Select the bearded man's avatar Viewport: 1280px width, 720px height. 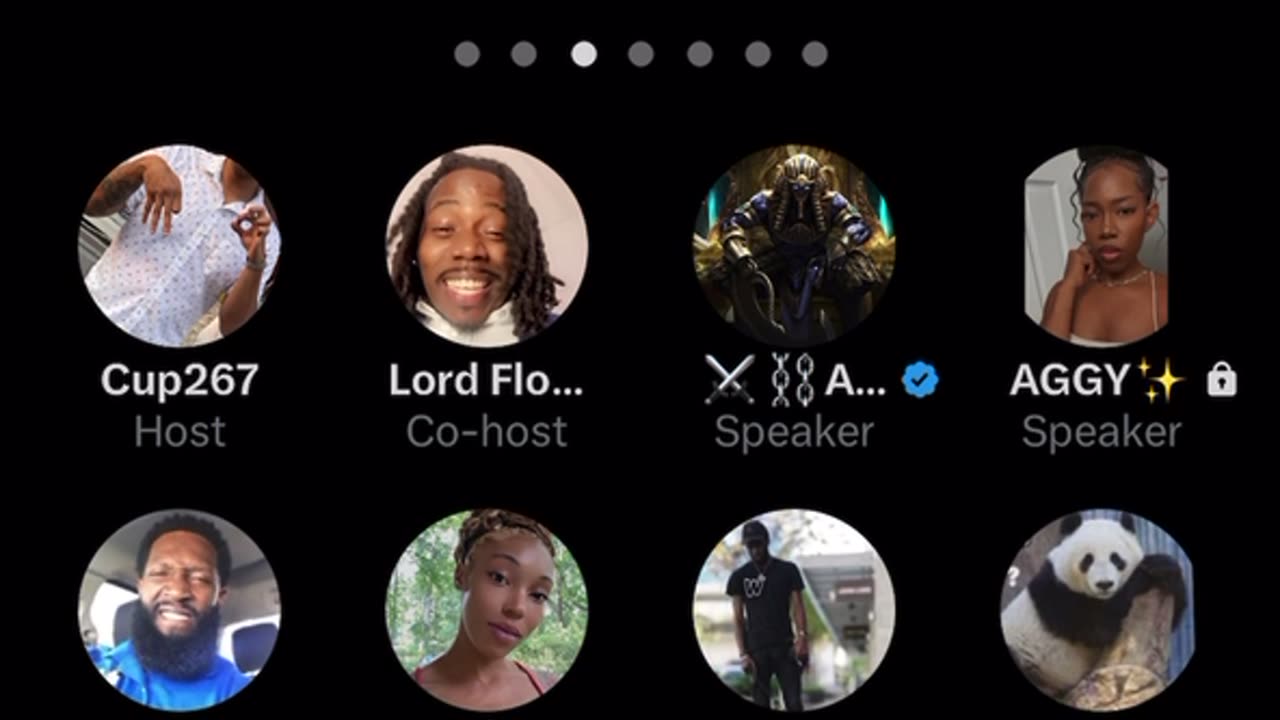(179, 609)
